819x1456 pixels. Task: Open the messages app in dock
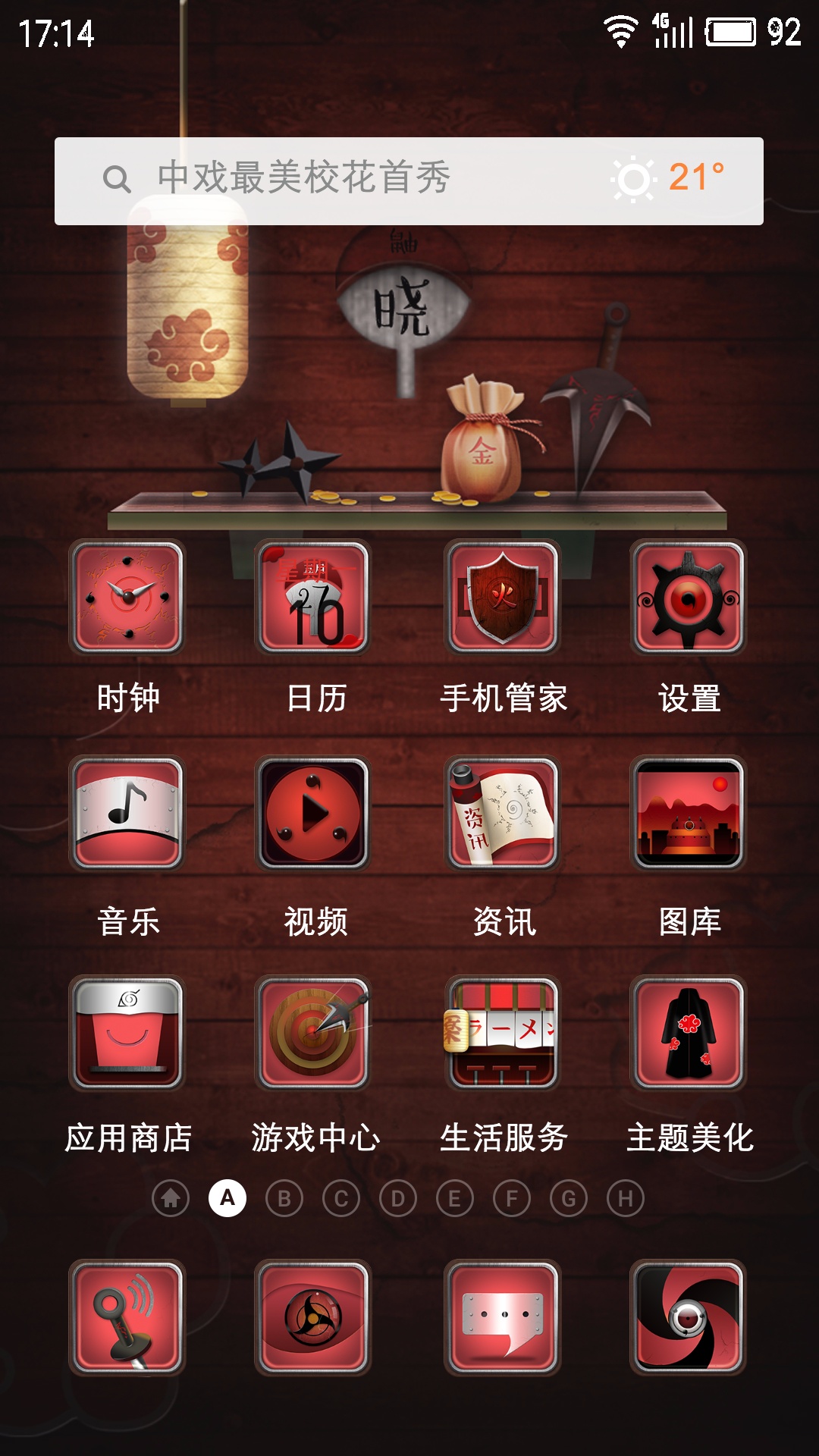point(502,1318)
